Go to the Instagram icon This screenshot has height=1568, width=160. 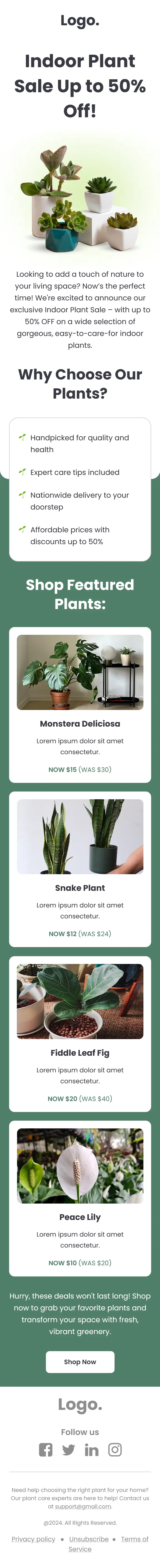(x=115, y=1449)
